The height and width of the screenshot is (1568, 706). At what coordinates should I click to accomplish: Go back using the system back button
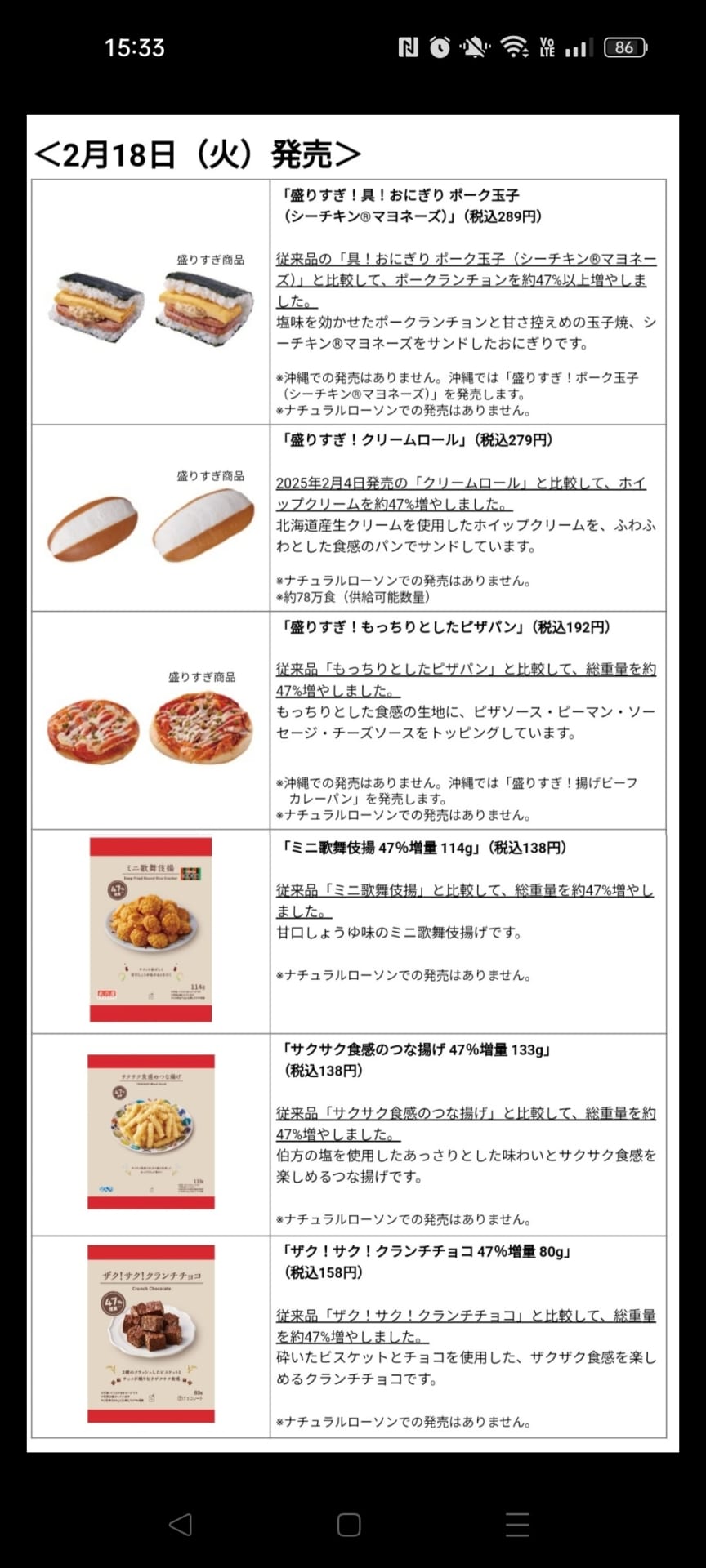coord(181,1524)
